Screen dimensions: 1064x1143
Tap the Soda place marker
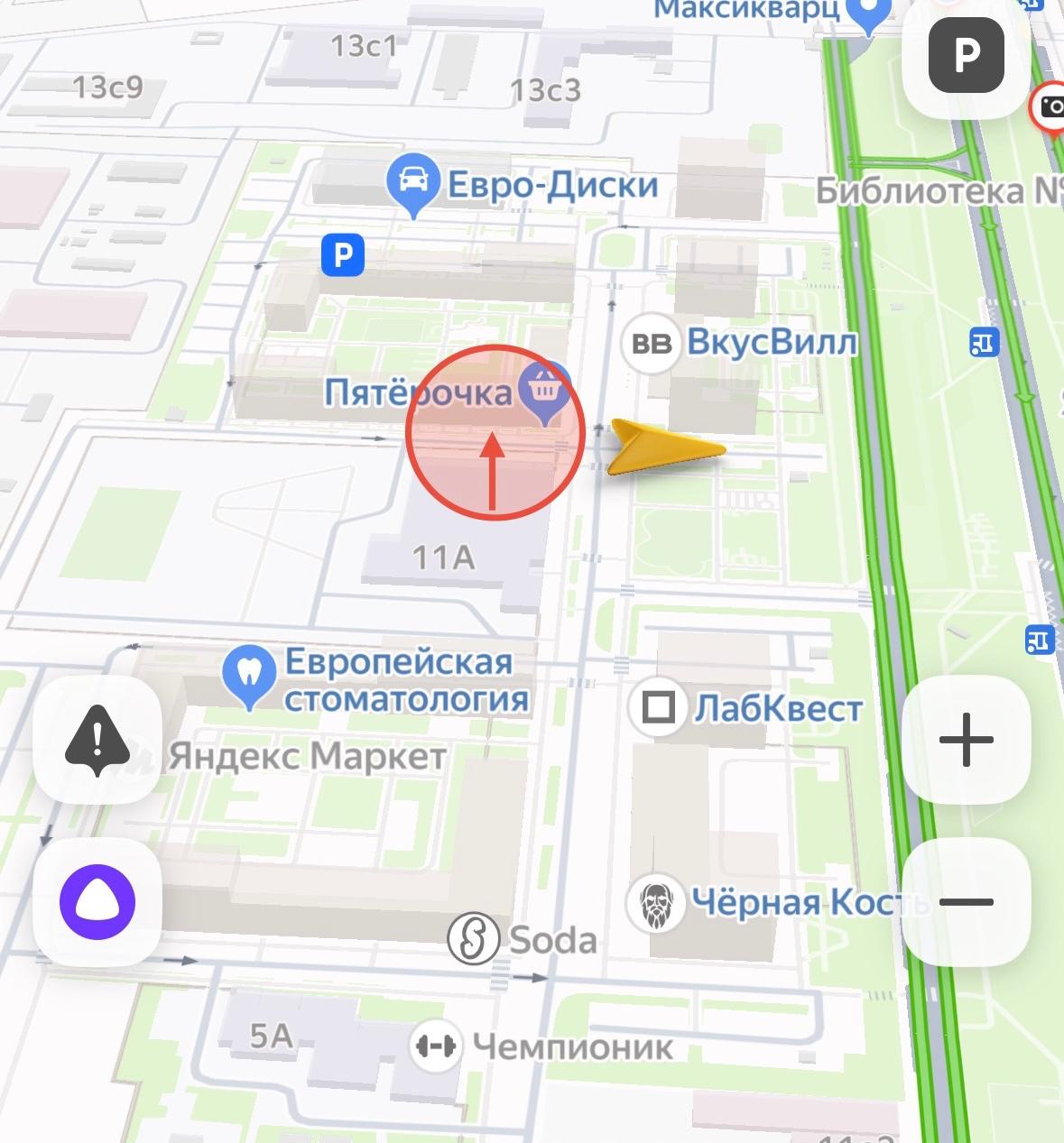click(x=475, y=940)
